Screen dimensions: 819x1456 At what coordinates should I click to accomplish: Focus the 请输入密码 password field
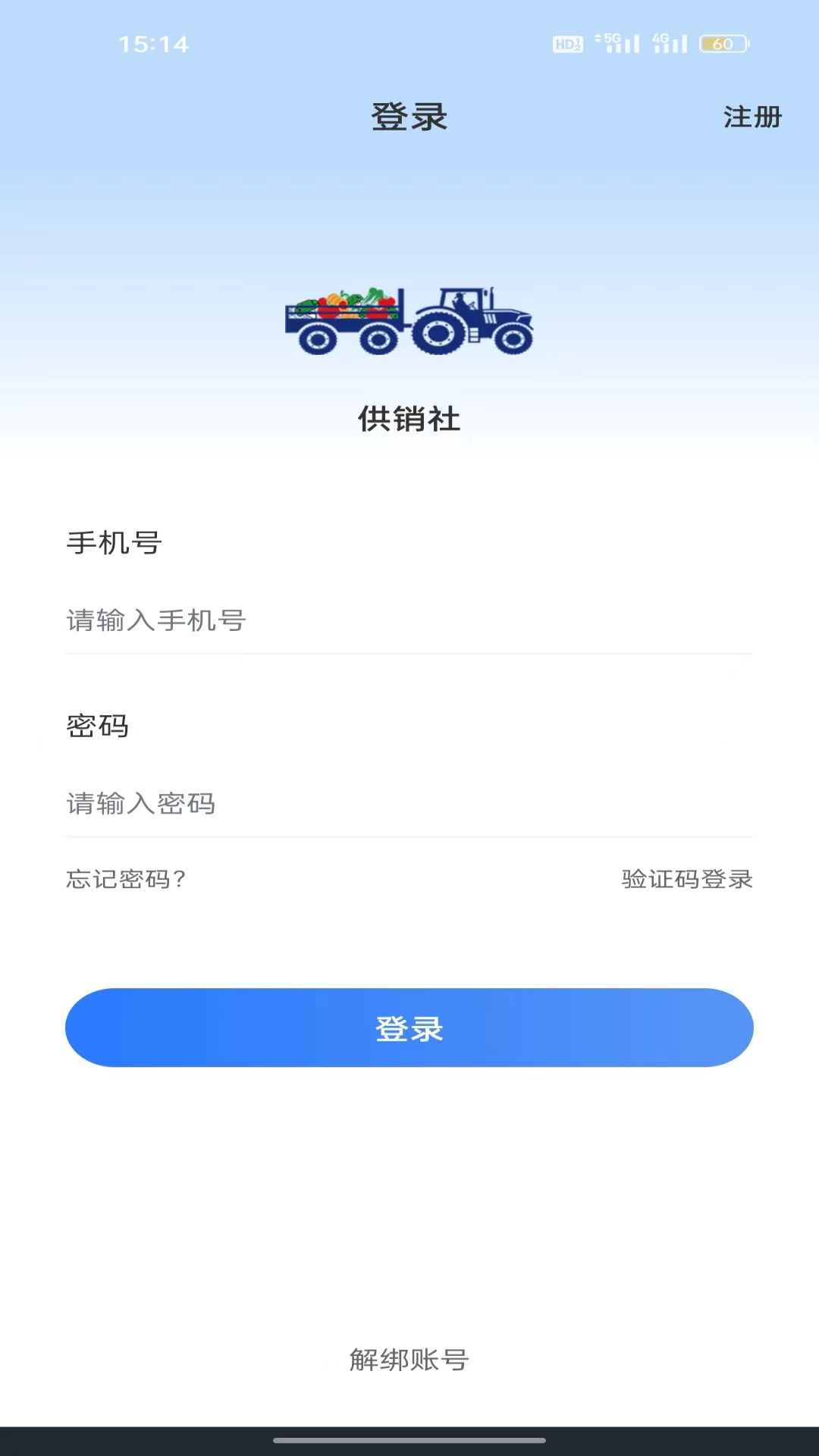408,804
